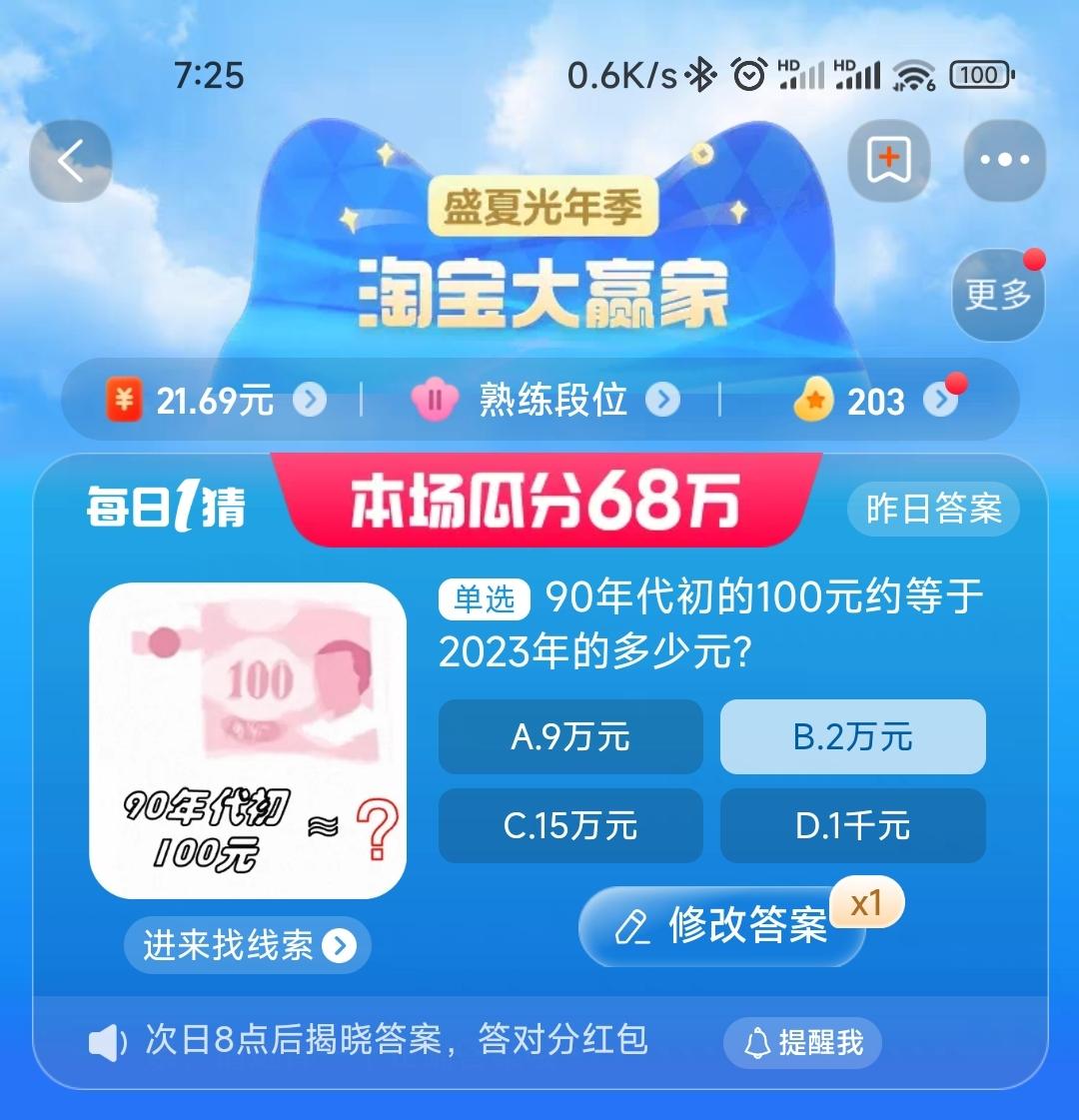Open 进来找线索 for clues
The height and width of the screenshot is (1120, 1079).
248,945
